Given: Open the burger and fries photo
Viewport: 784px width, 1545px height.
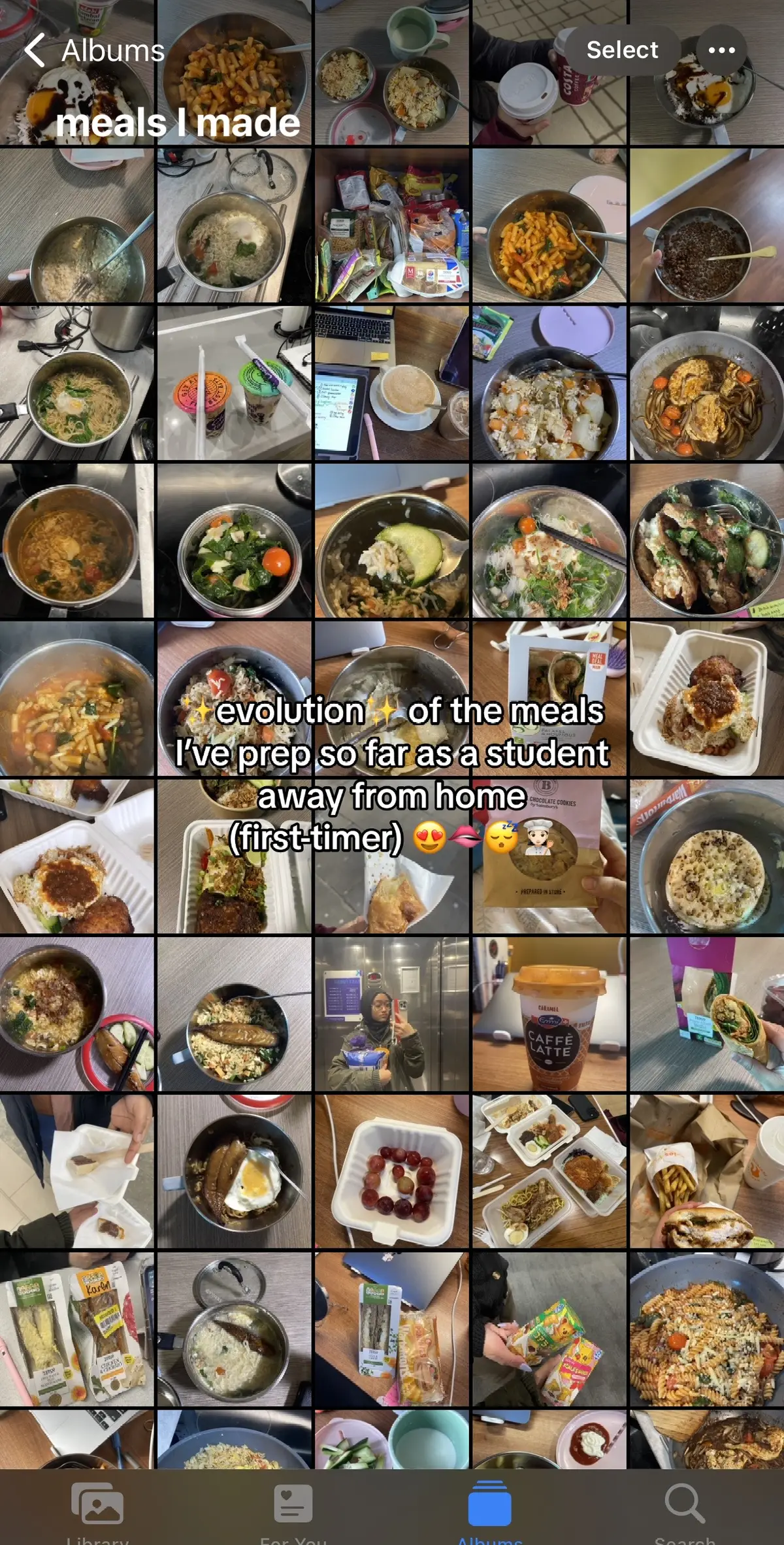Looking at the screenshot, I should [707, 1171].
